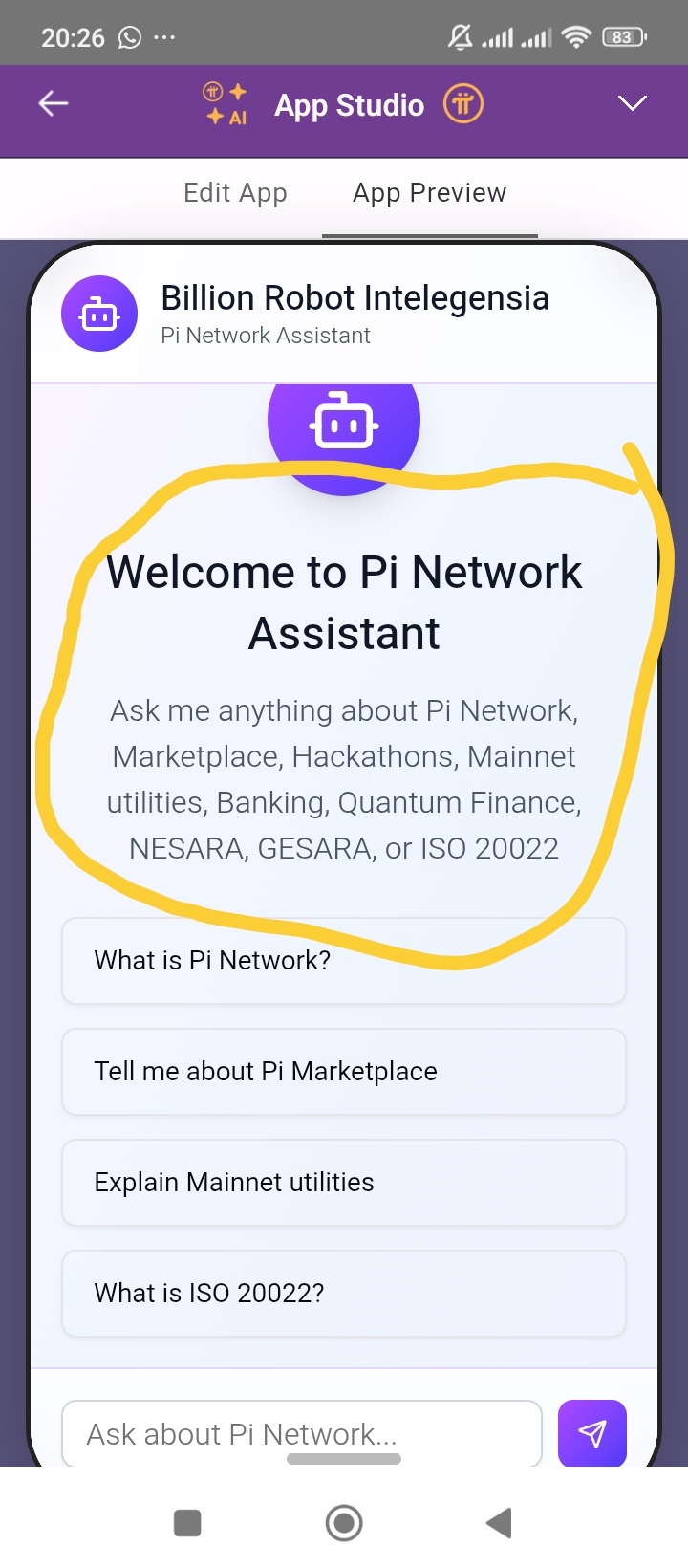Select "Explain Mainnet utilities" prompt

click(343, 1183)
